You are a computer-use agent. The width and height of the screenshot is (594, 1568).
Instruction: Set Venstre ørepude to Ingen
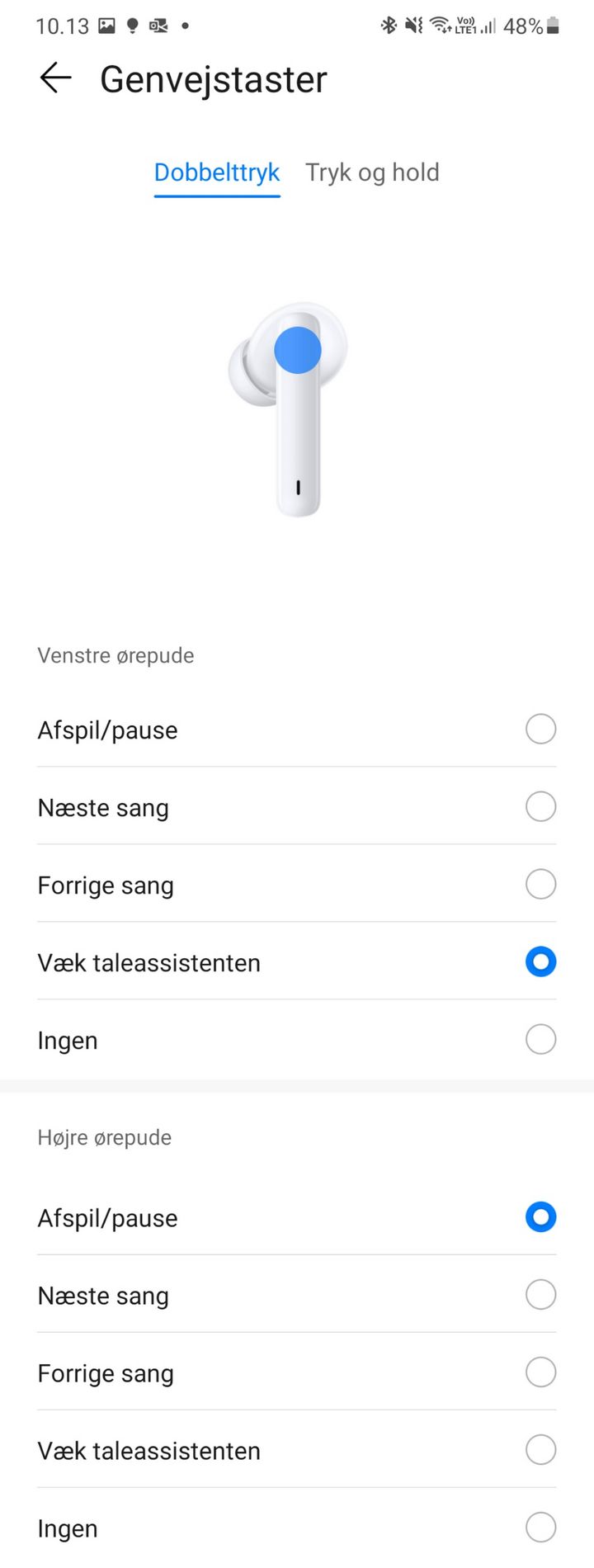point(540,1040)
